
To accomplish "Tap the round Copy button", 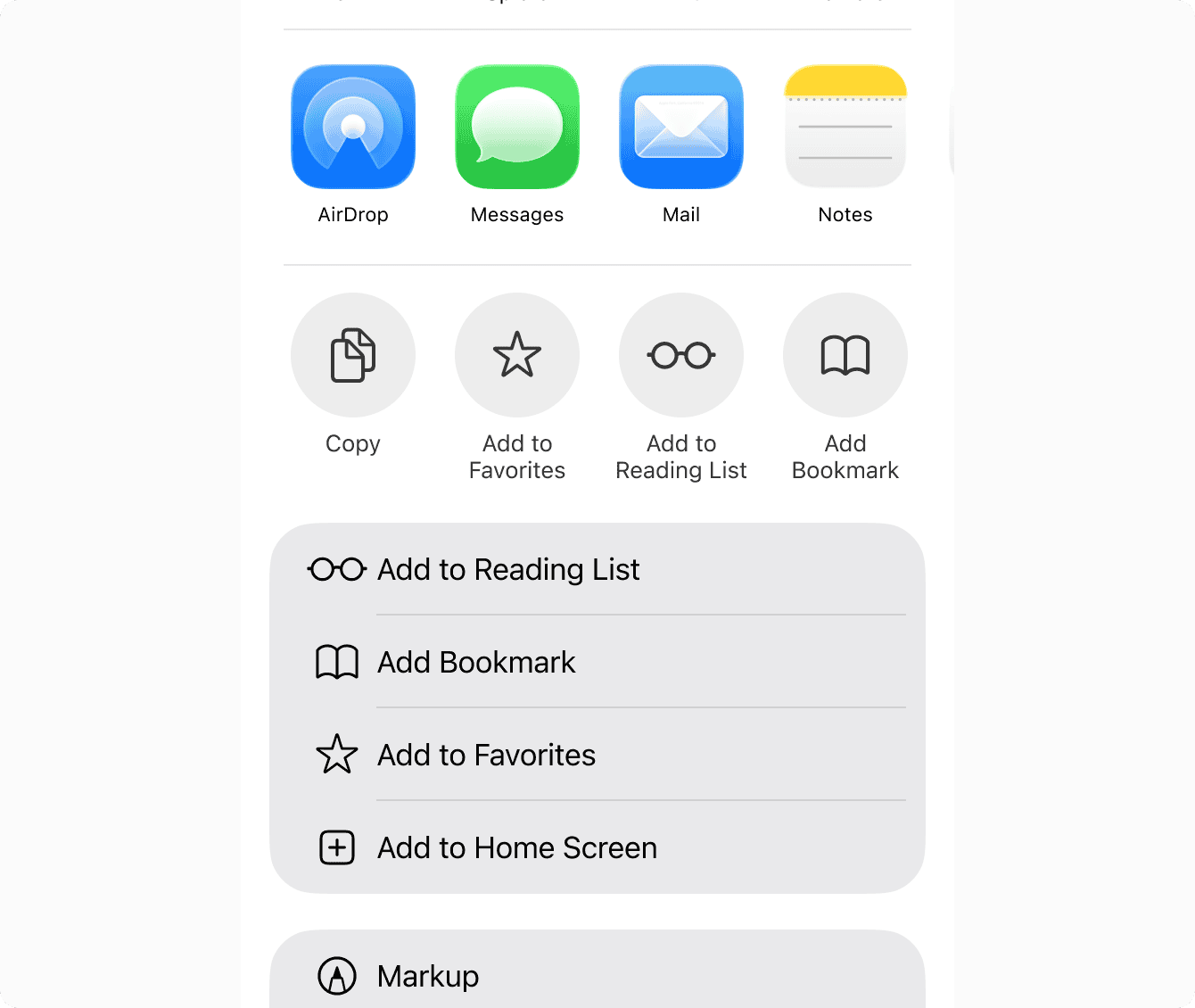I will pyautogui.click(x=353, y=355).
